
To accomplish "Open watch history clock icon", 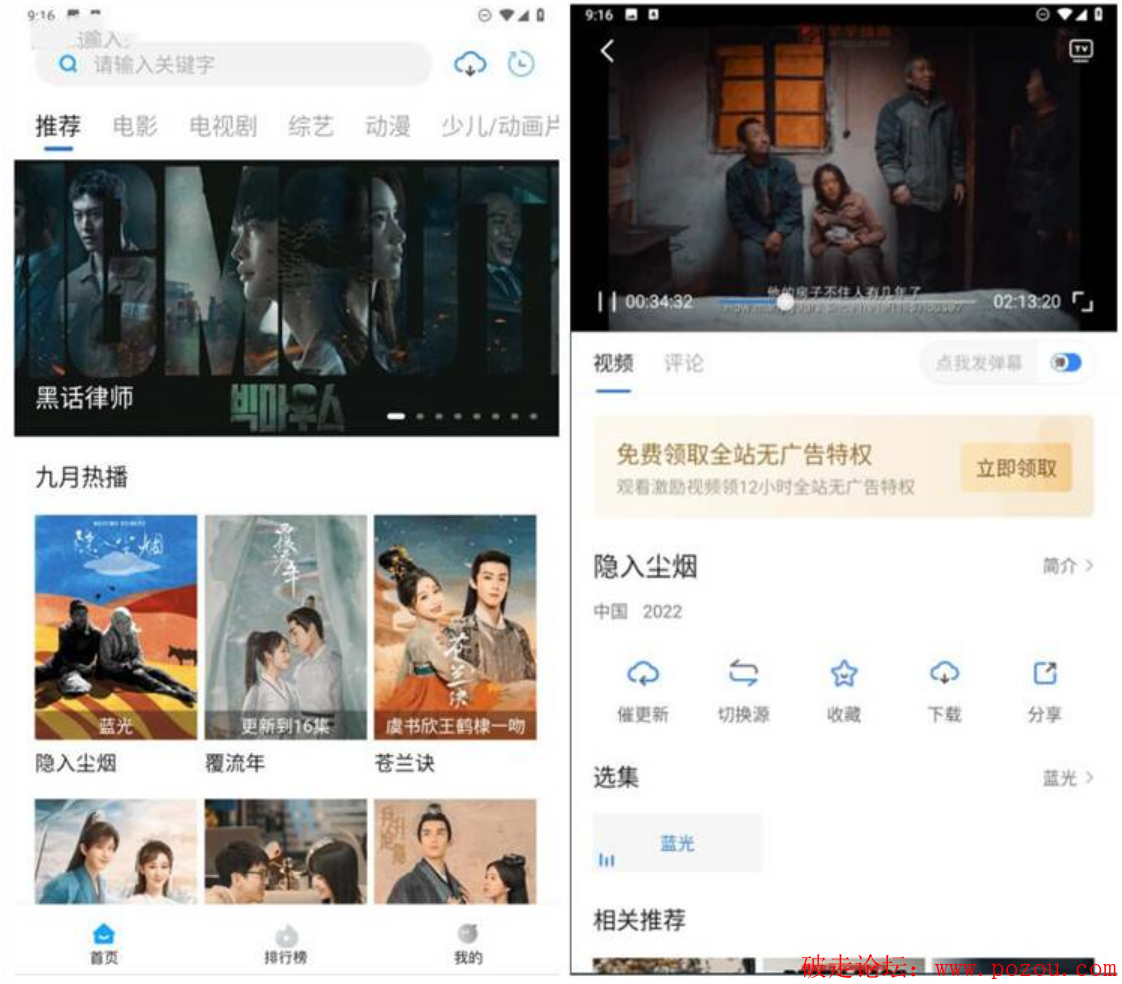I will tap(521, 64).
